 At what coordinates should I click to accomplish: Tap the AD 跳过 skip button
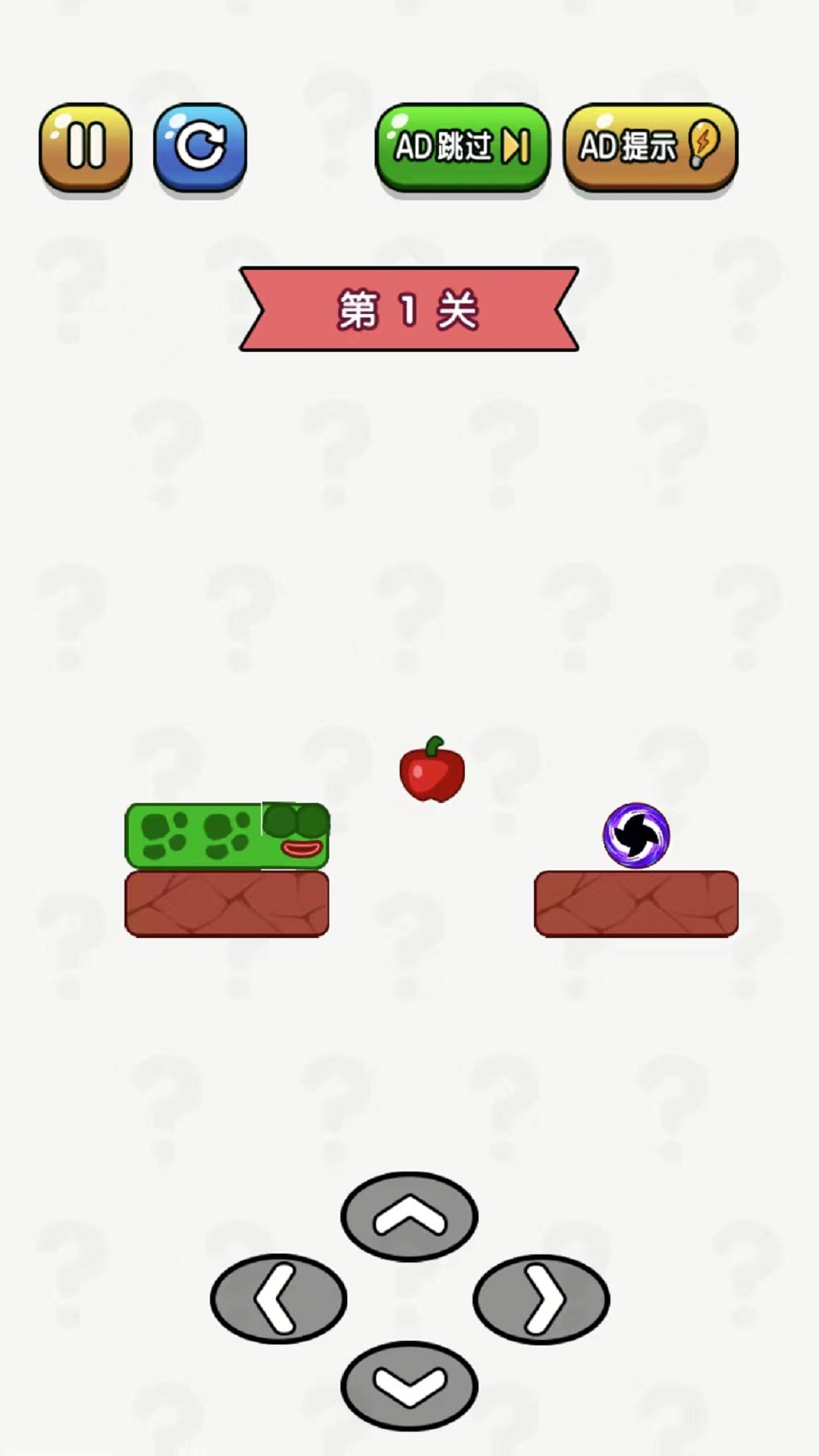pos(463,146)
